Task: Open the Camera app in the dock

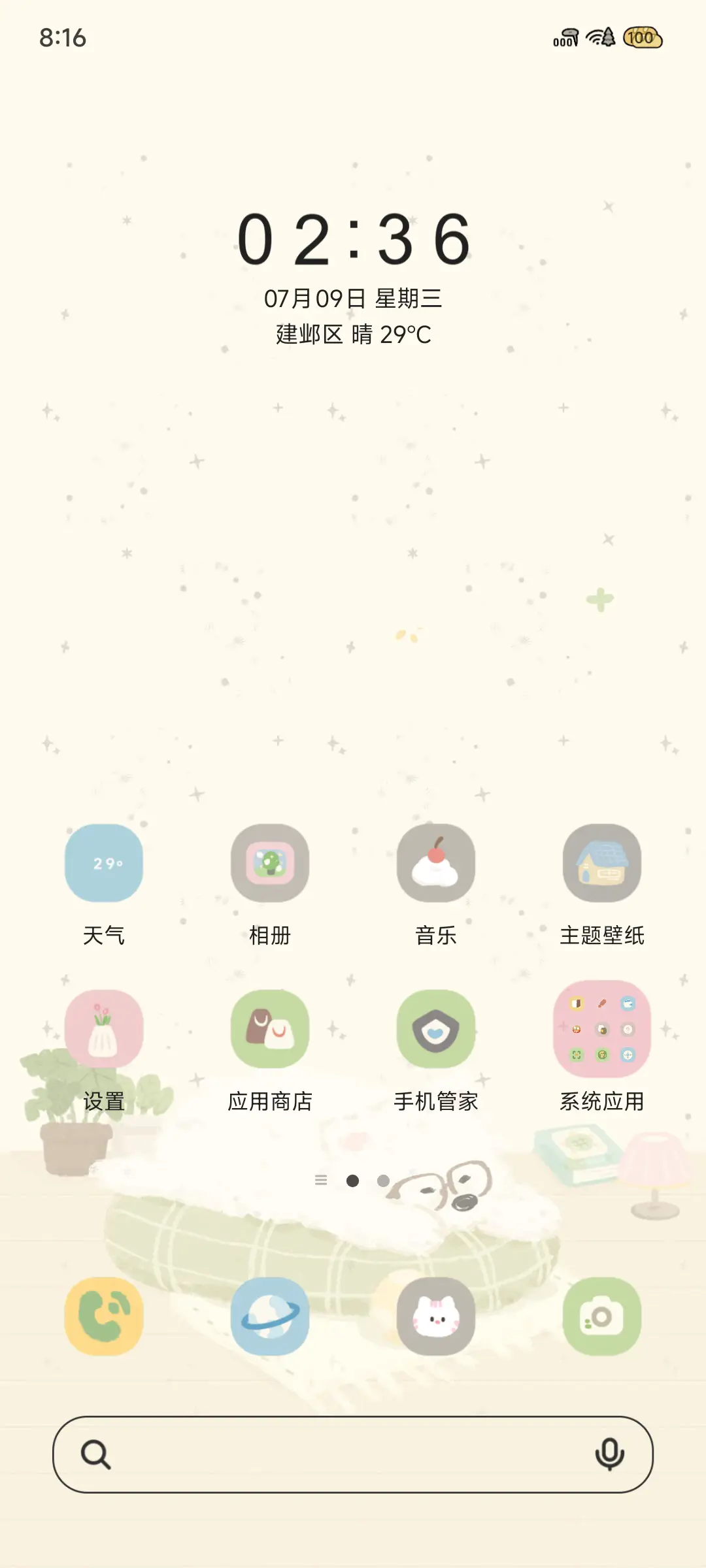Action: click(x=602, y=1317)
